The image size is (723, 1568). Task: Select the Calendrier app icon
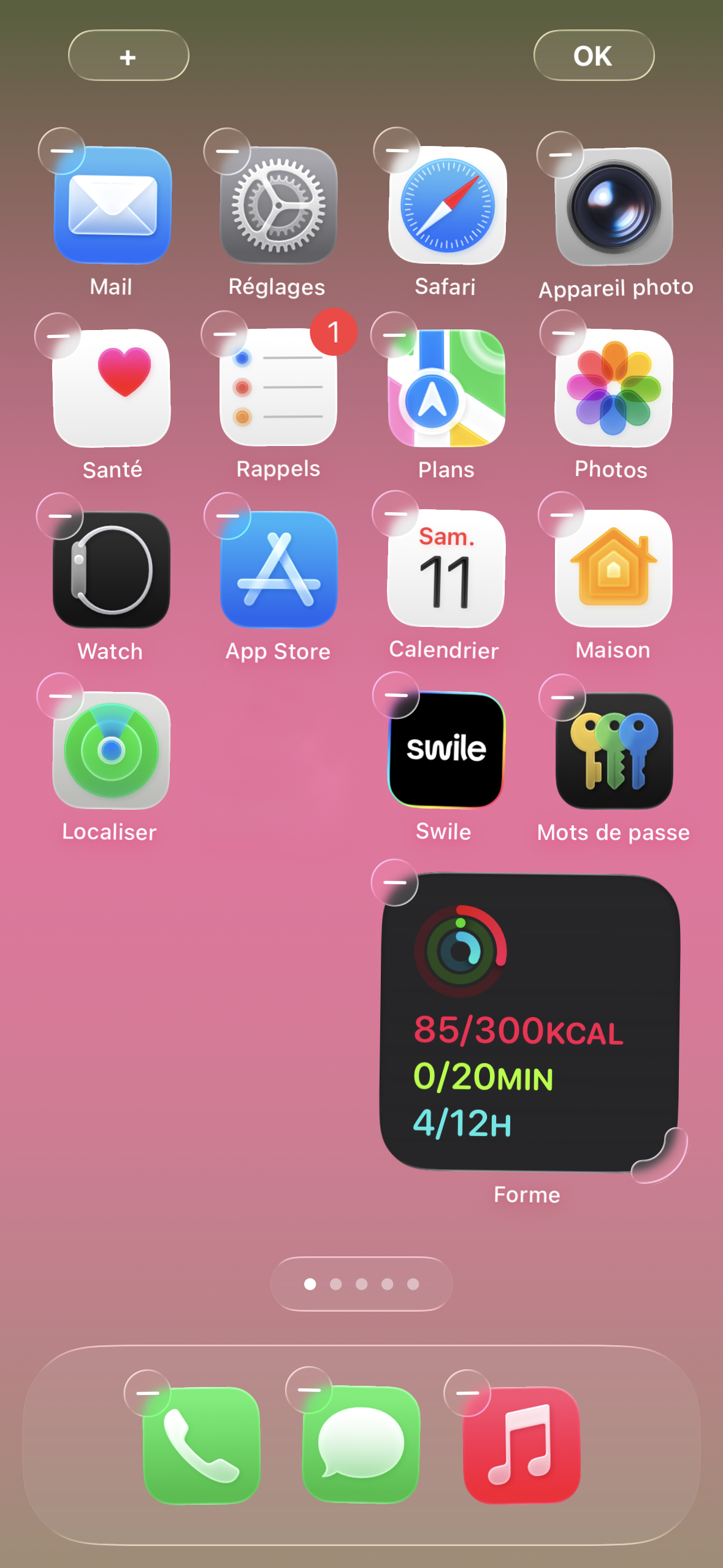(x=446, y=569)
